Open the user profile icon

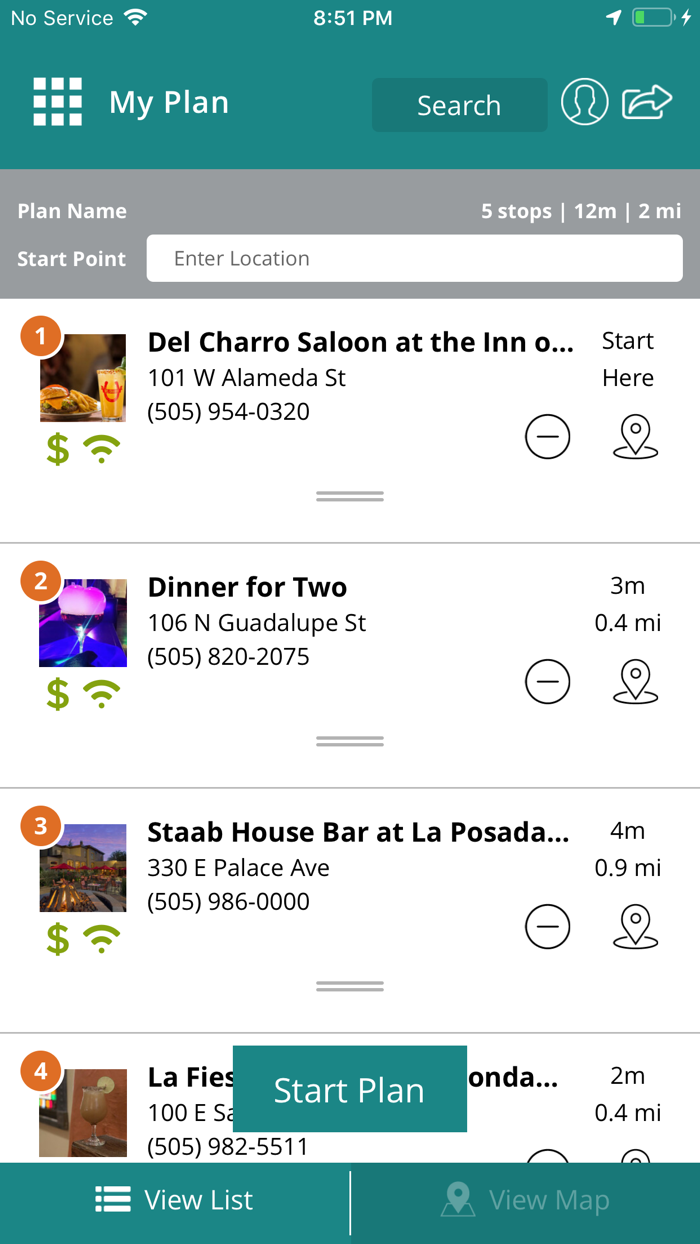(584, 102)
